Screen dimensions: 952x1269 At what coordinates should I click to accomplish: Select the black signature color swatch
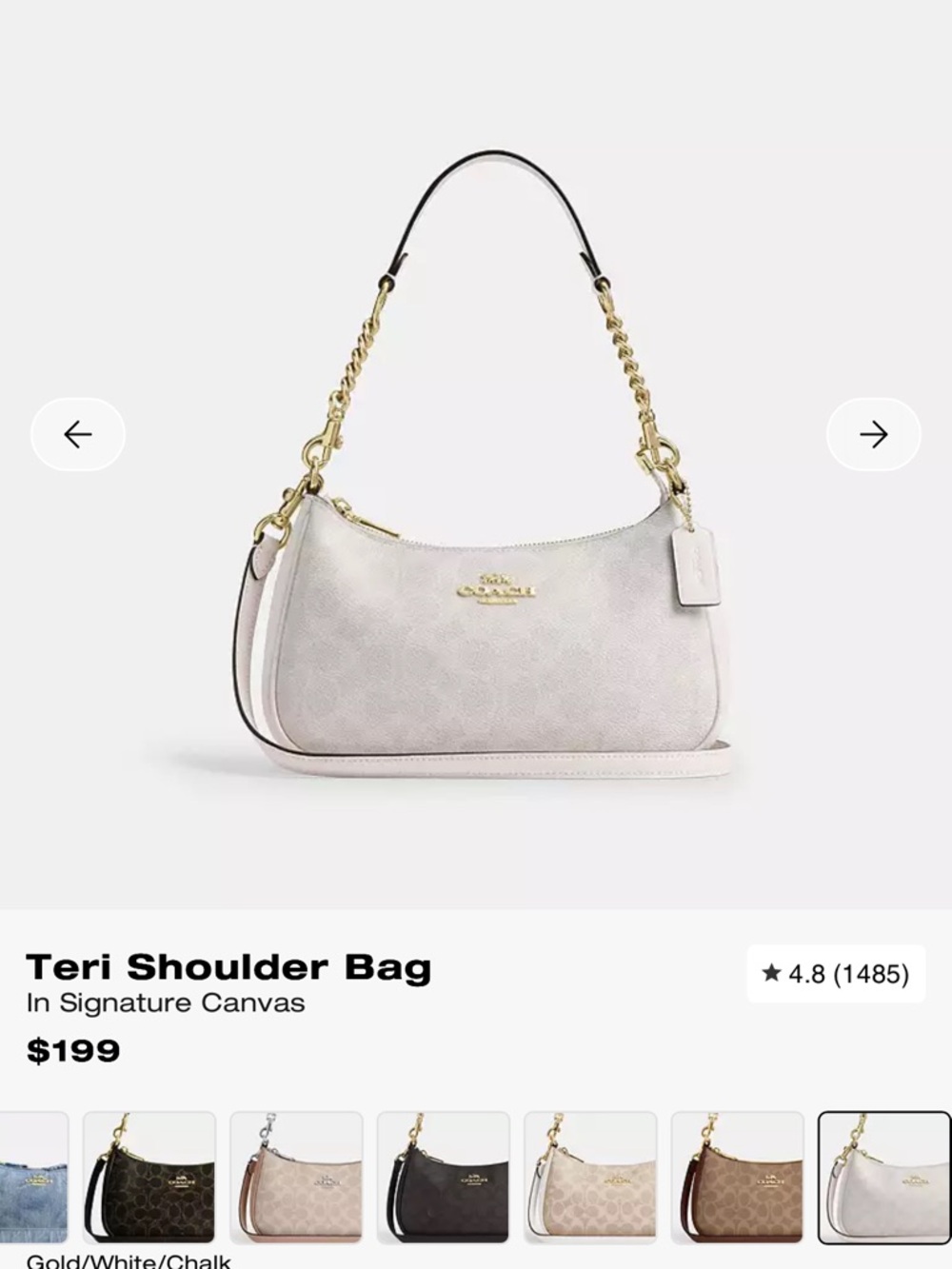(x=149, y=1178)
